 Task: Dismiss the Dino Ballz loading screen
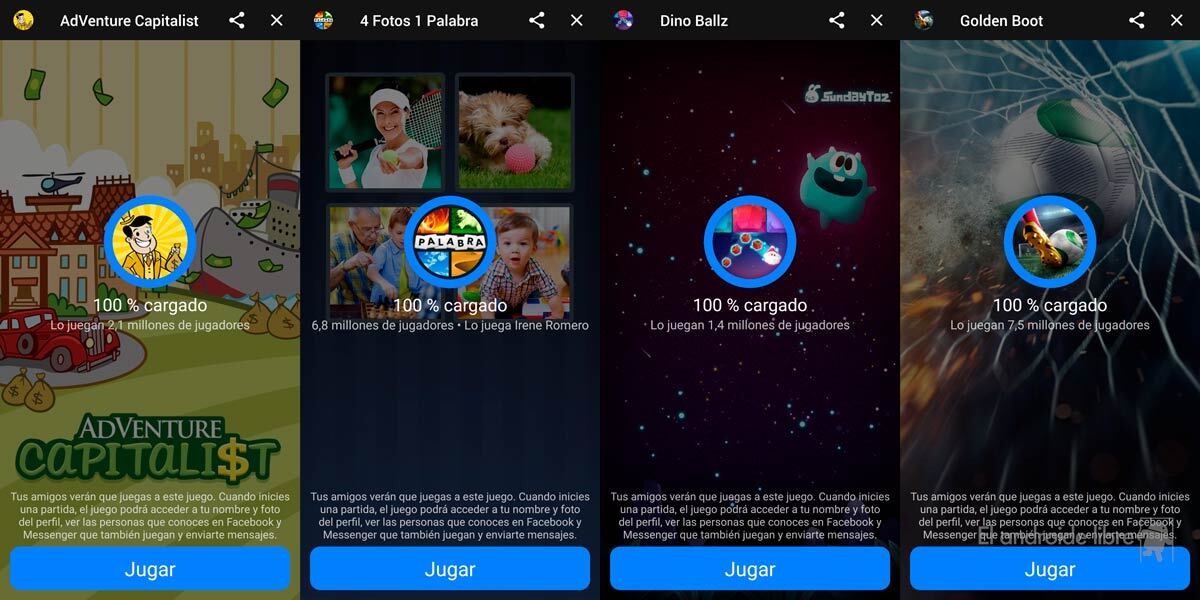coord(877,20)
